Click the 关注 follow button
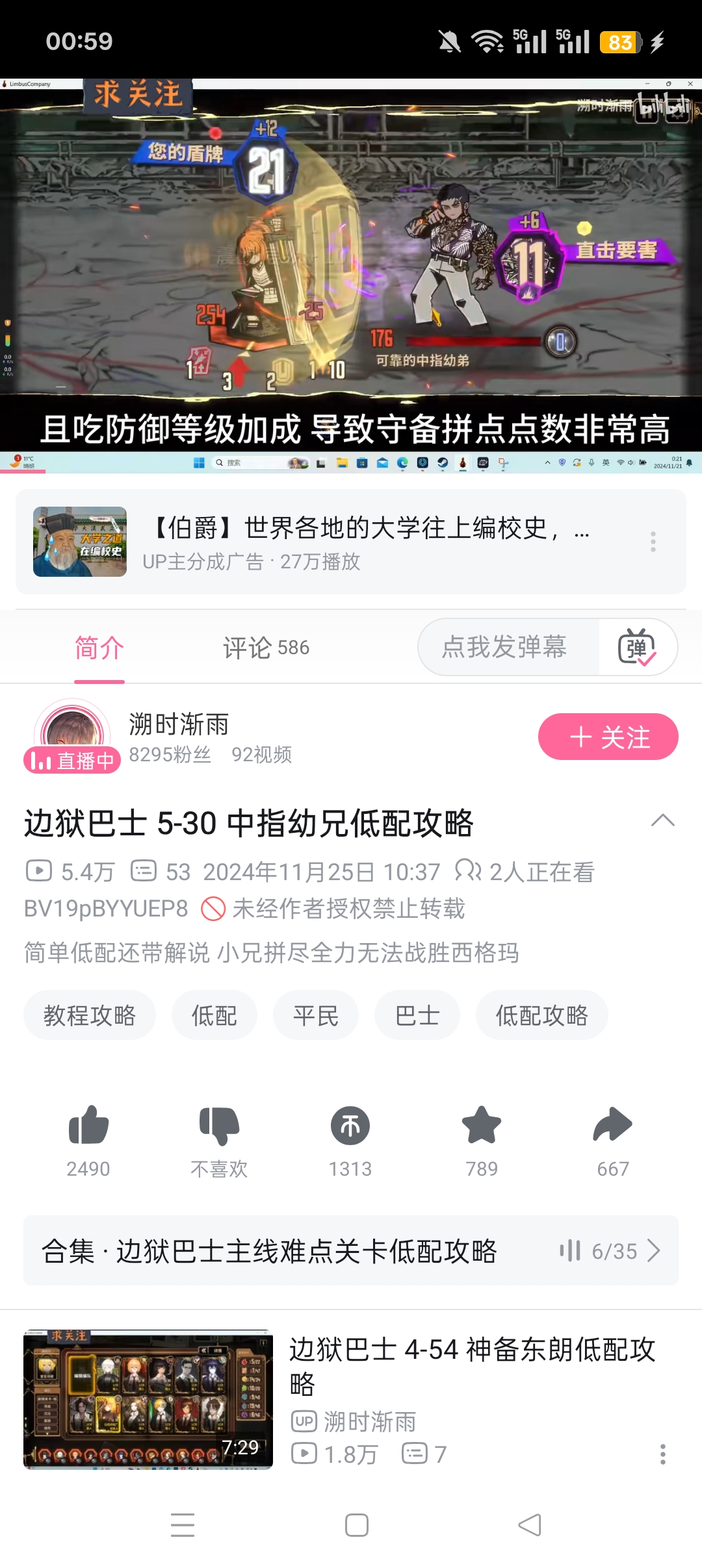Screen dimensions: 702x1568 607,737
